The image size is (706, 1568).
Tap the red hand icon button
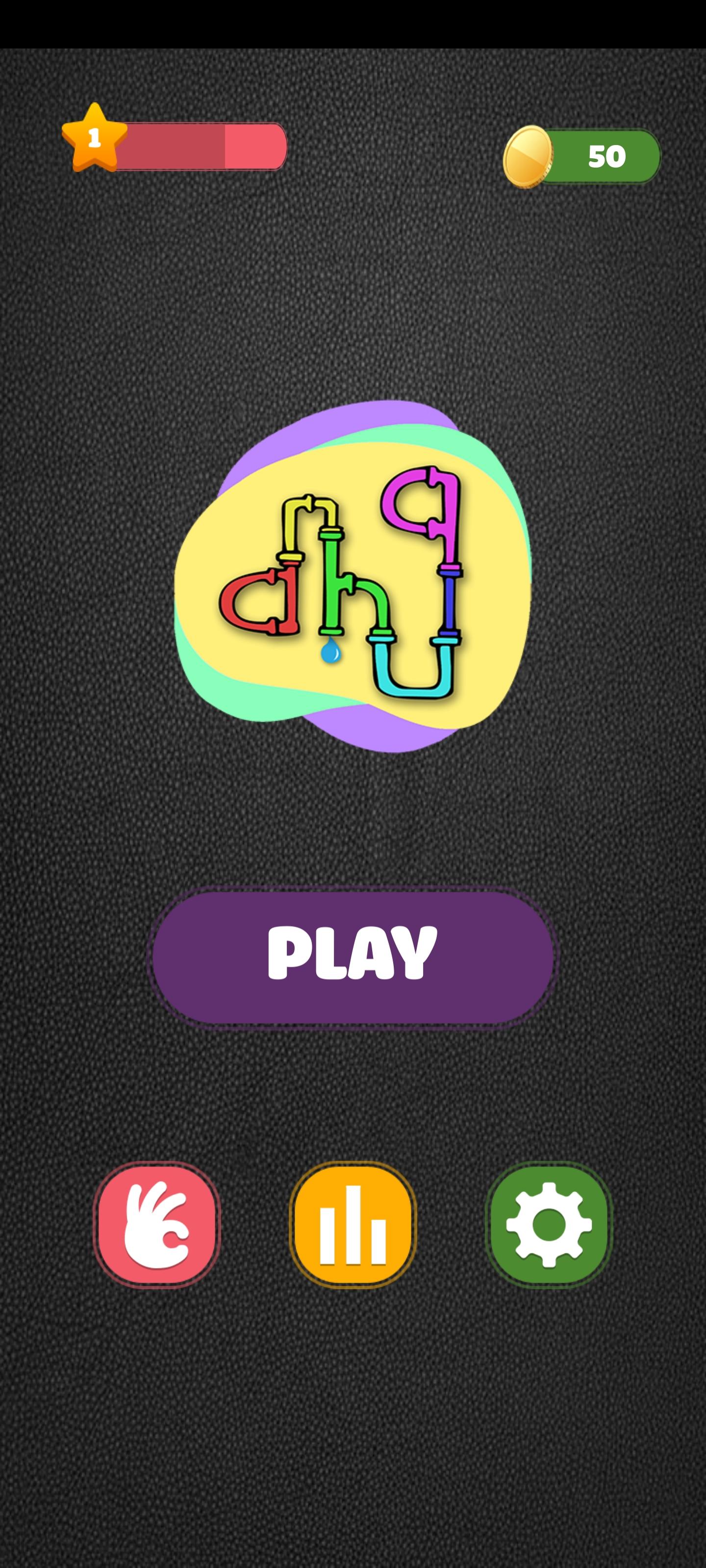tap(156, 1225)
